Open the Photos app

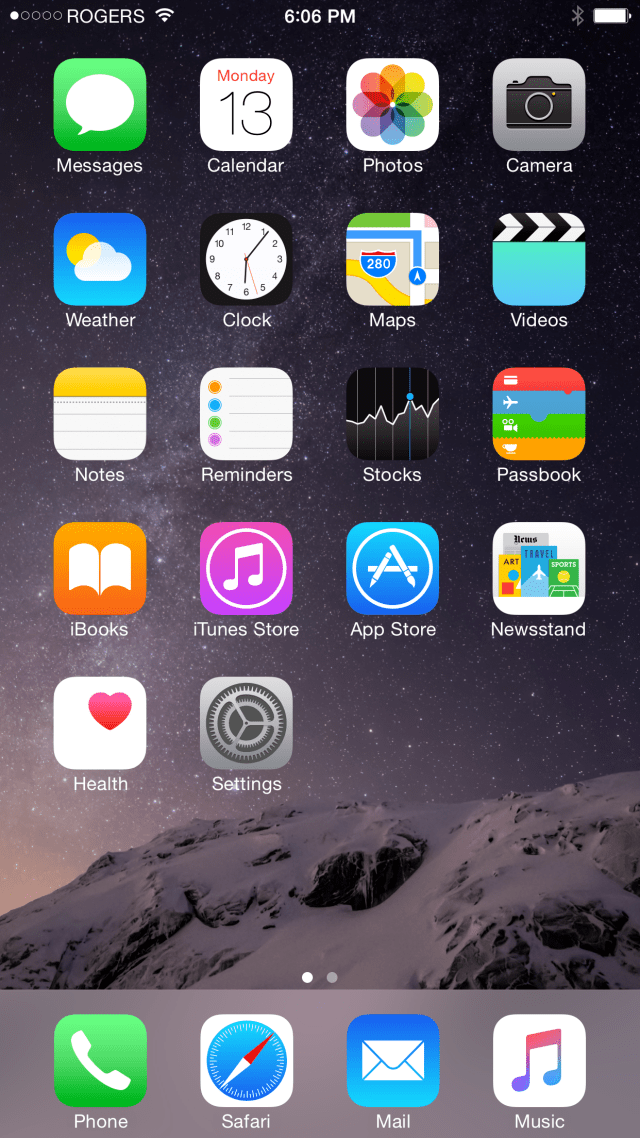[392, 105]
